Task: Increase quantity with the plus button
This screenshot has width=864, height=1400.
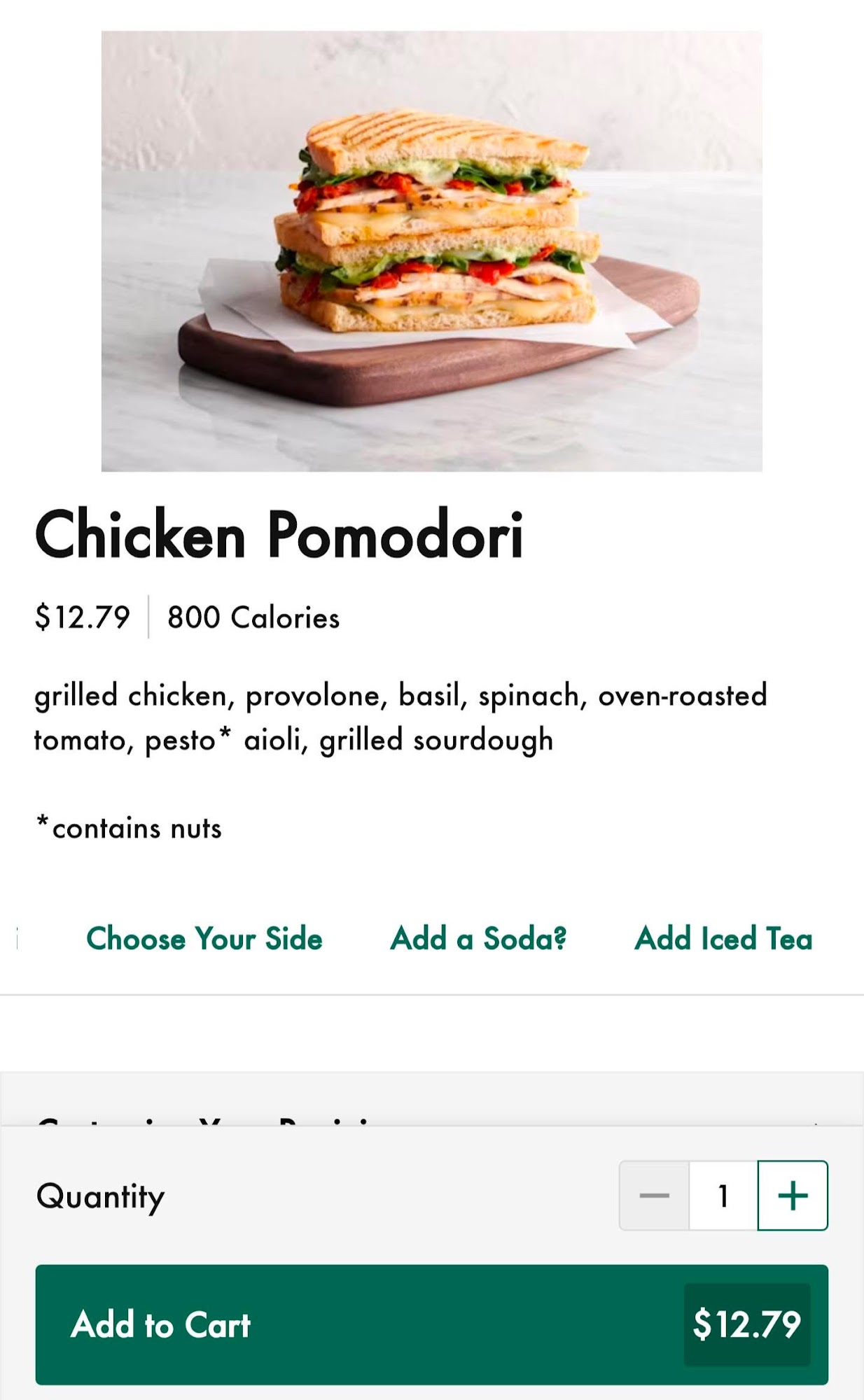Action: point(793,1196)
